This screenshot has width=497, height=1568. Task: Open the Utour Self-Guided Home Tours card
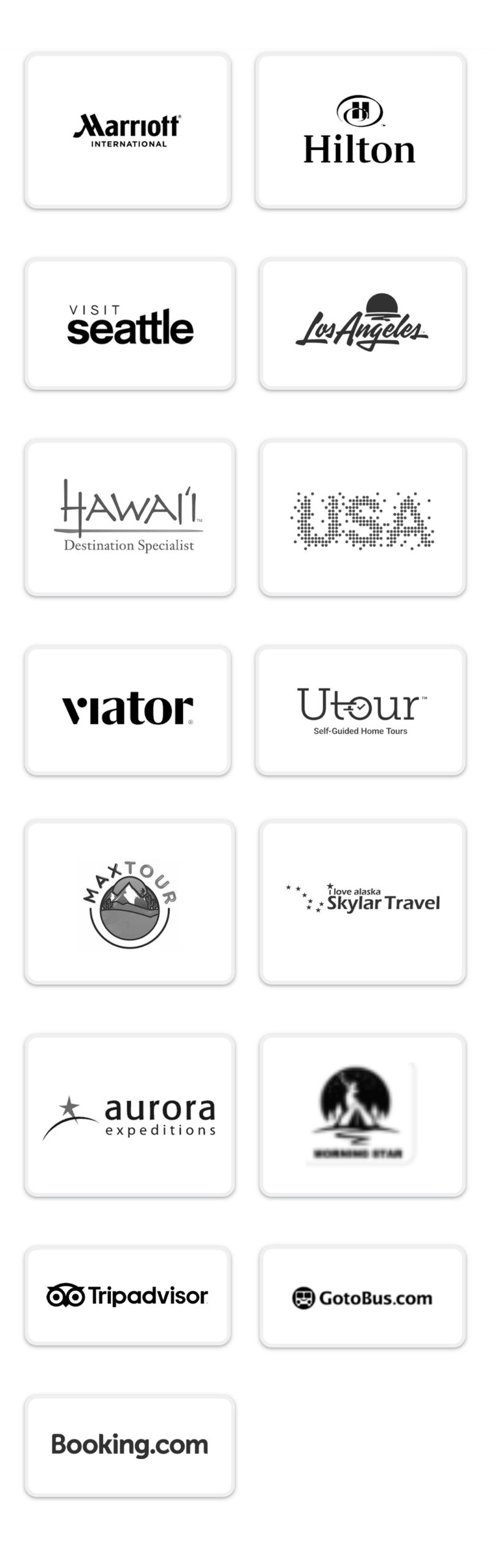tap(360, 710)
